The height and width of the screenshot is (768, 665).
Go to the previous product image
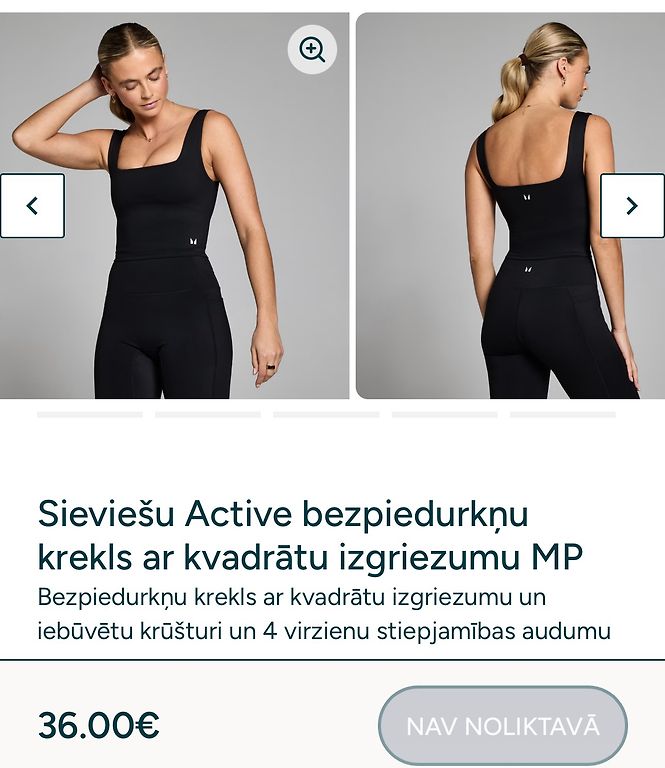point(32,206)
